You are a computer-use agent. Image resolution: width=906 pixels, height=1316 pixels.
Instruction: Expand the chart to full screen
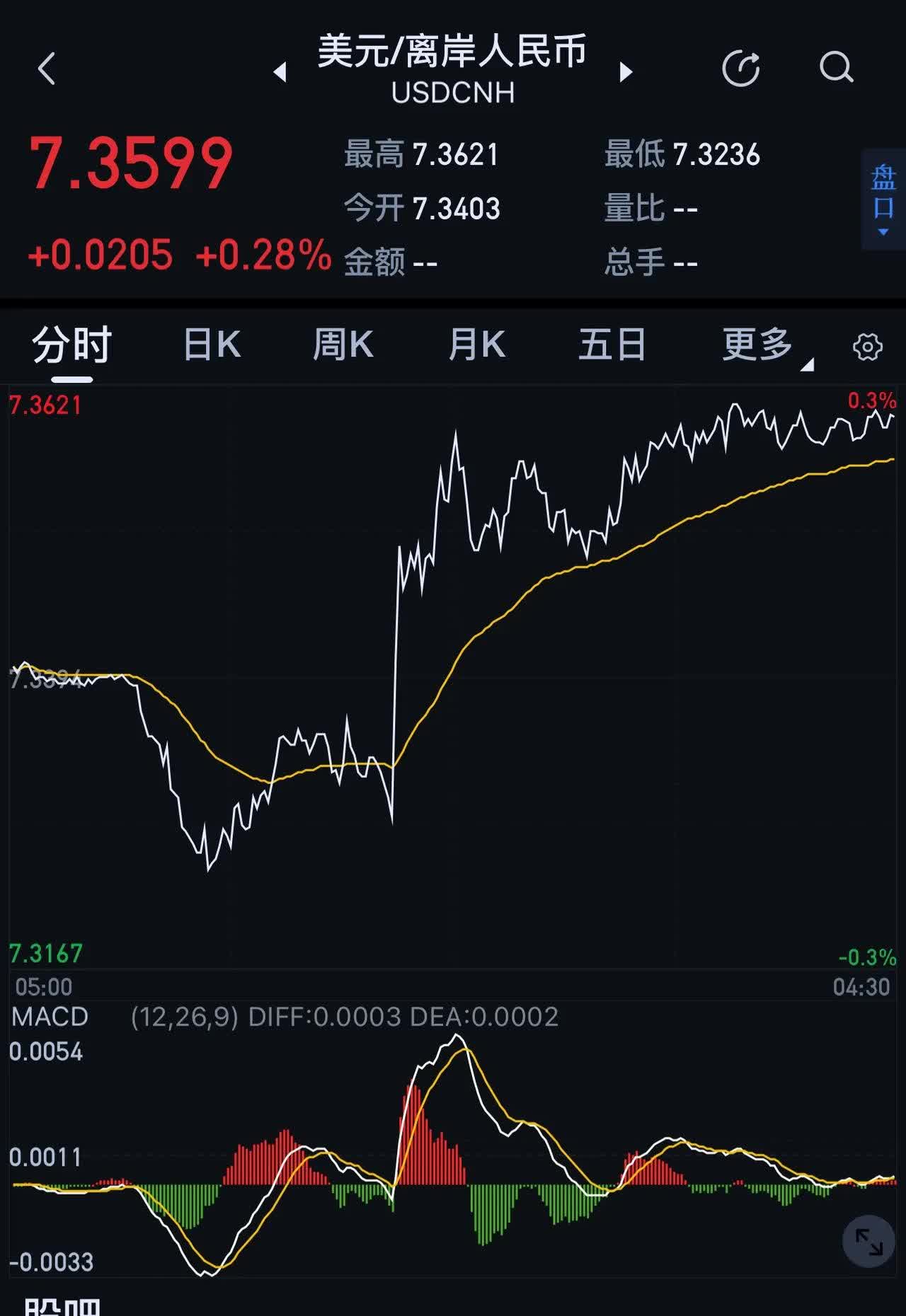868,1241
